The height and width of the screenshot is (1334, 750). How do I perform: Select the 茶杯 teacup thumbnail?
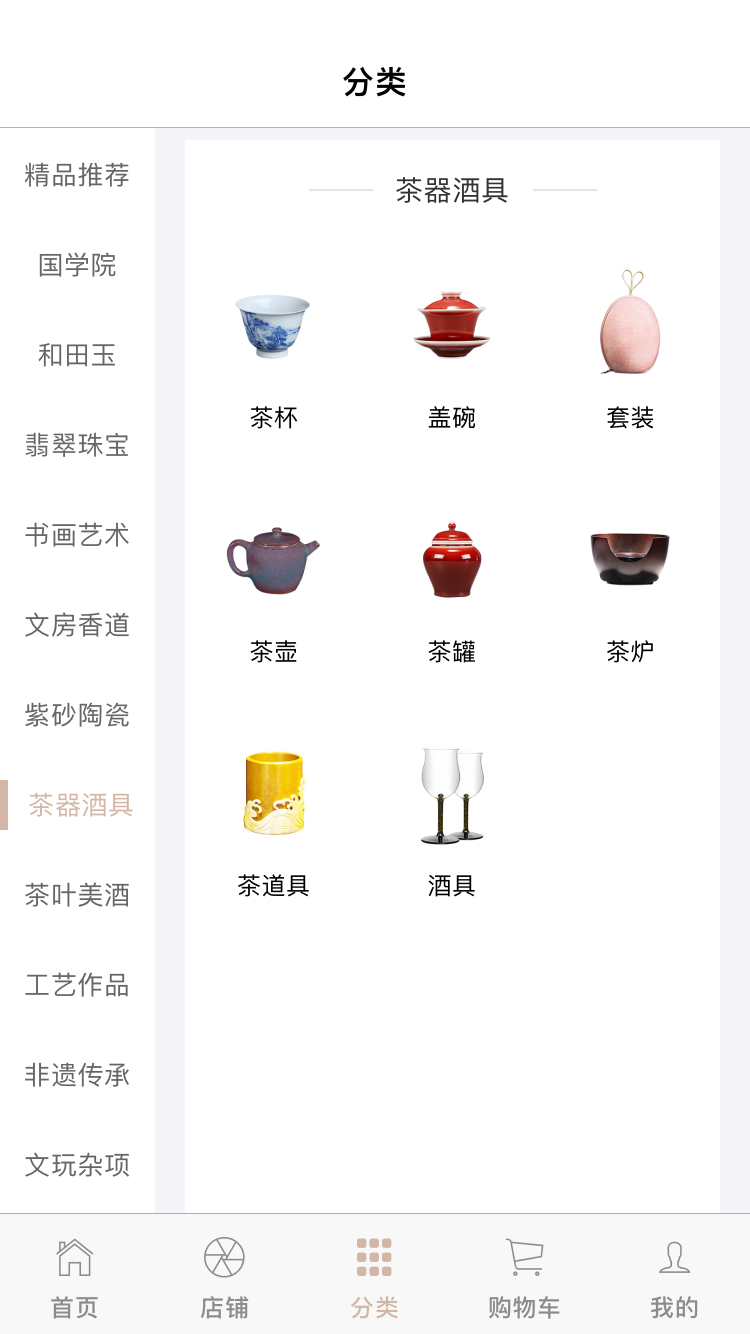273,325
